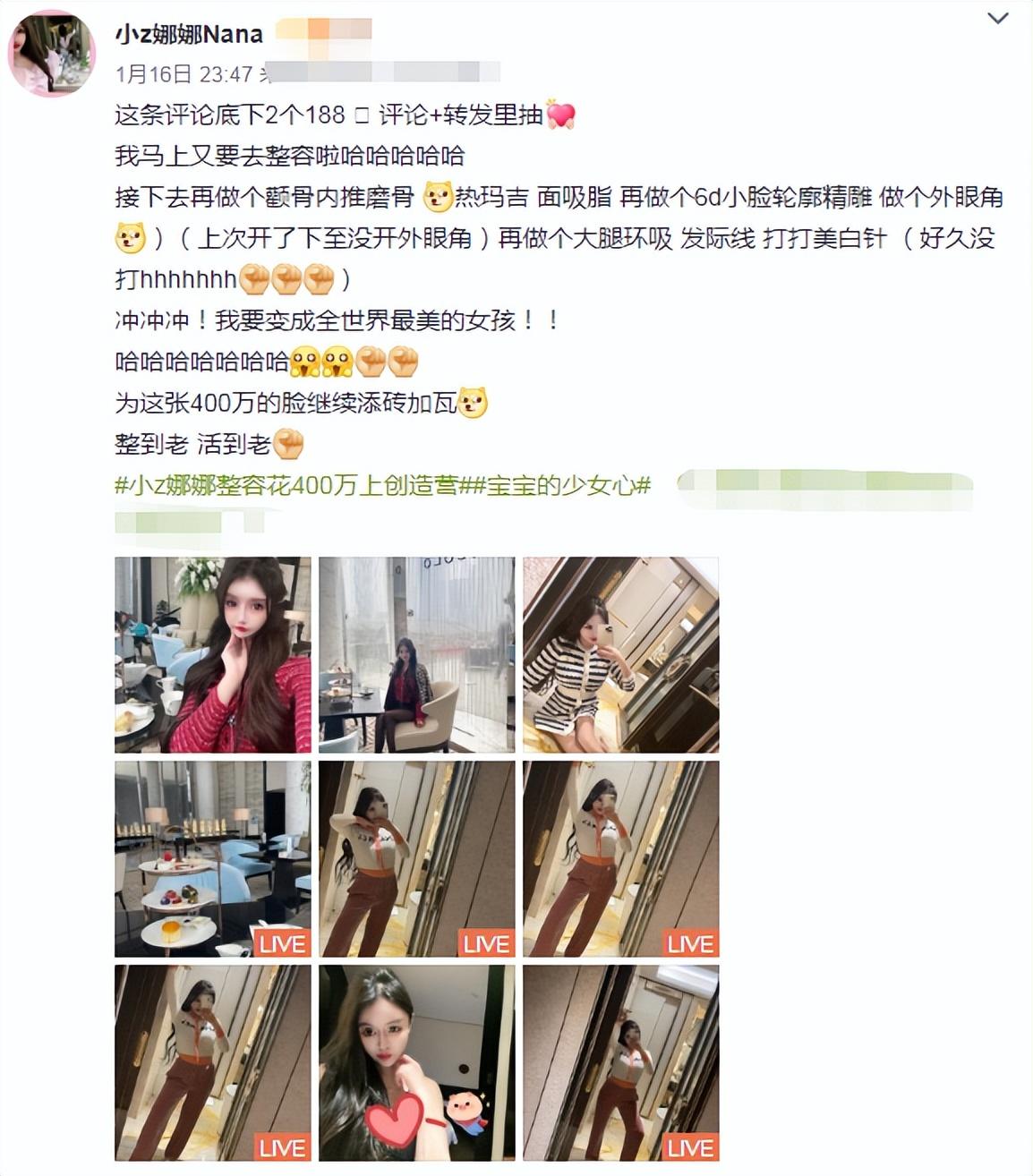The width and height of the screenshot is (1033, 1176).
Task: View the selfie with heart sticker
Action: [x=417, y=1062]
